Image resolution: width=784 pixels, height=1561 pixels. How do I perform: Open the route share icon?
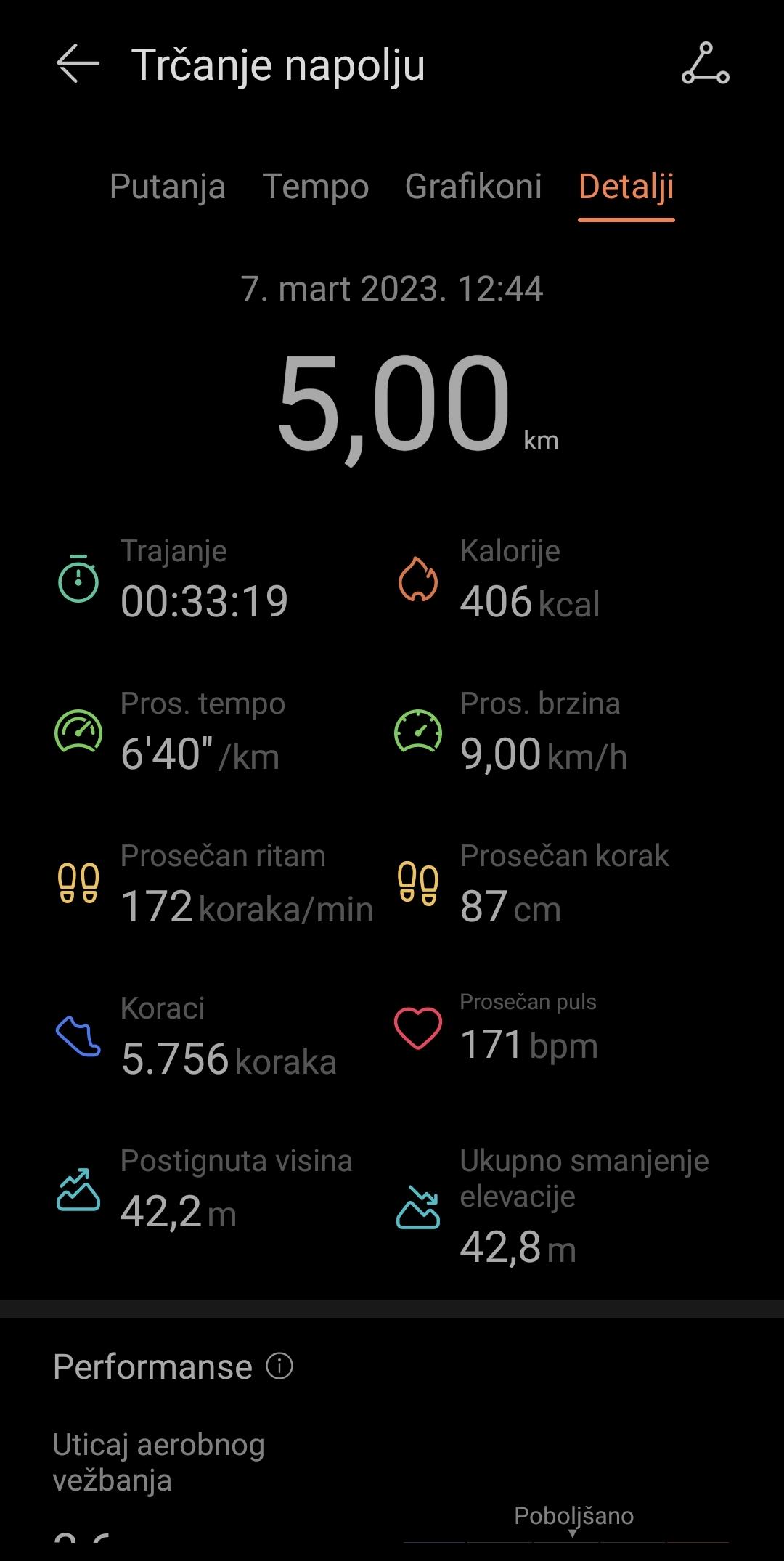click(x=705, y=64)
